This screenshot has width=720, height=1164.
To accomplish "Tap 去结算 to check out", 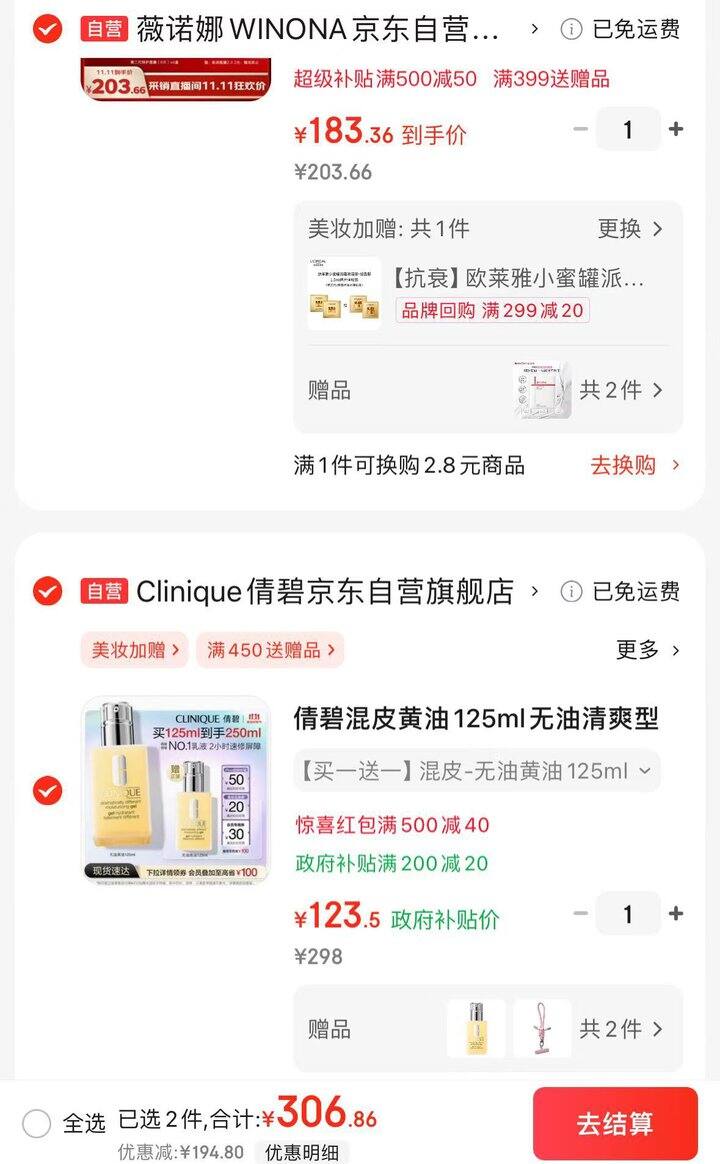I will click(614, 1123).
